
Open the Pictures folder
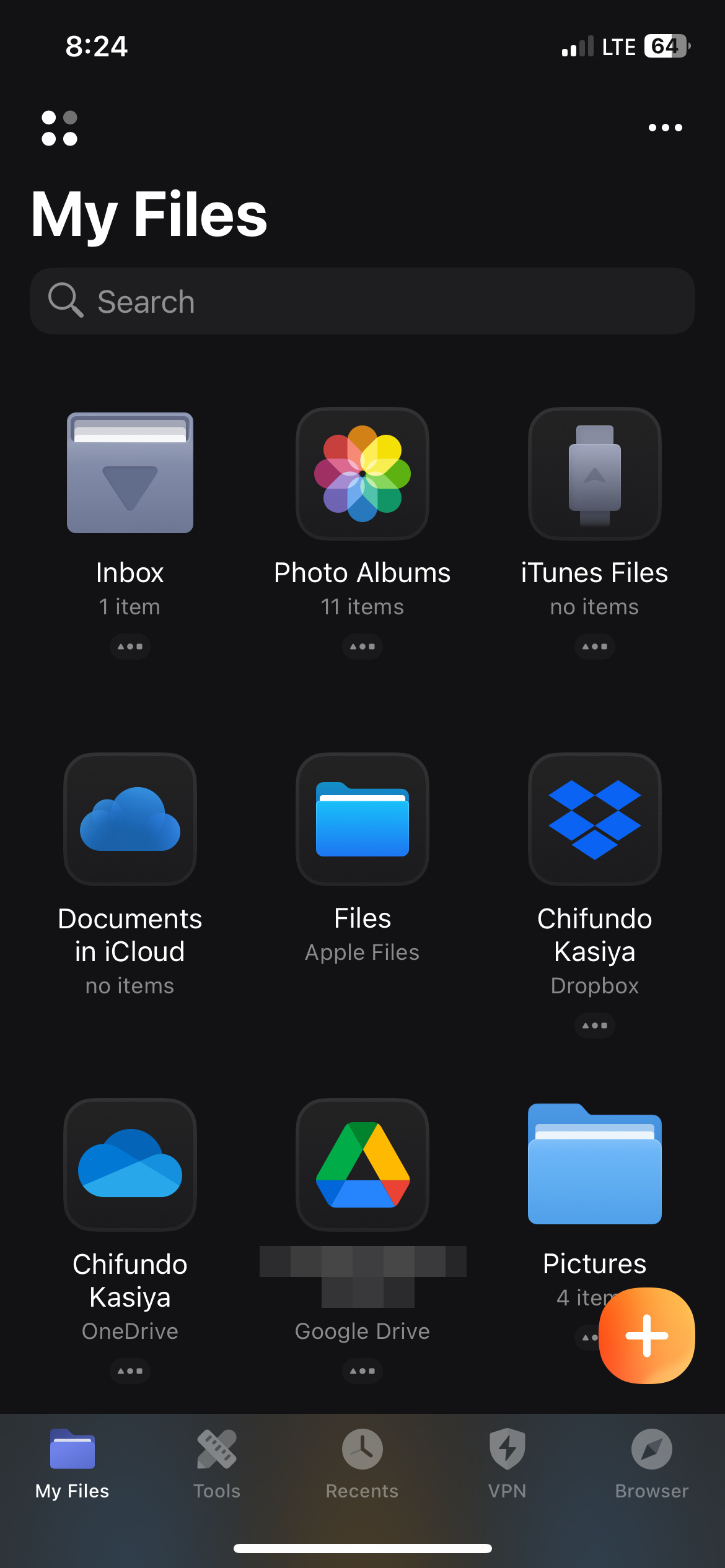click(x=594, y=1165)
